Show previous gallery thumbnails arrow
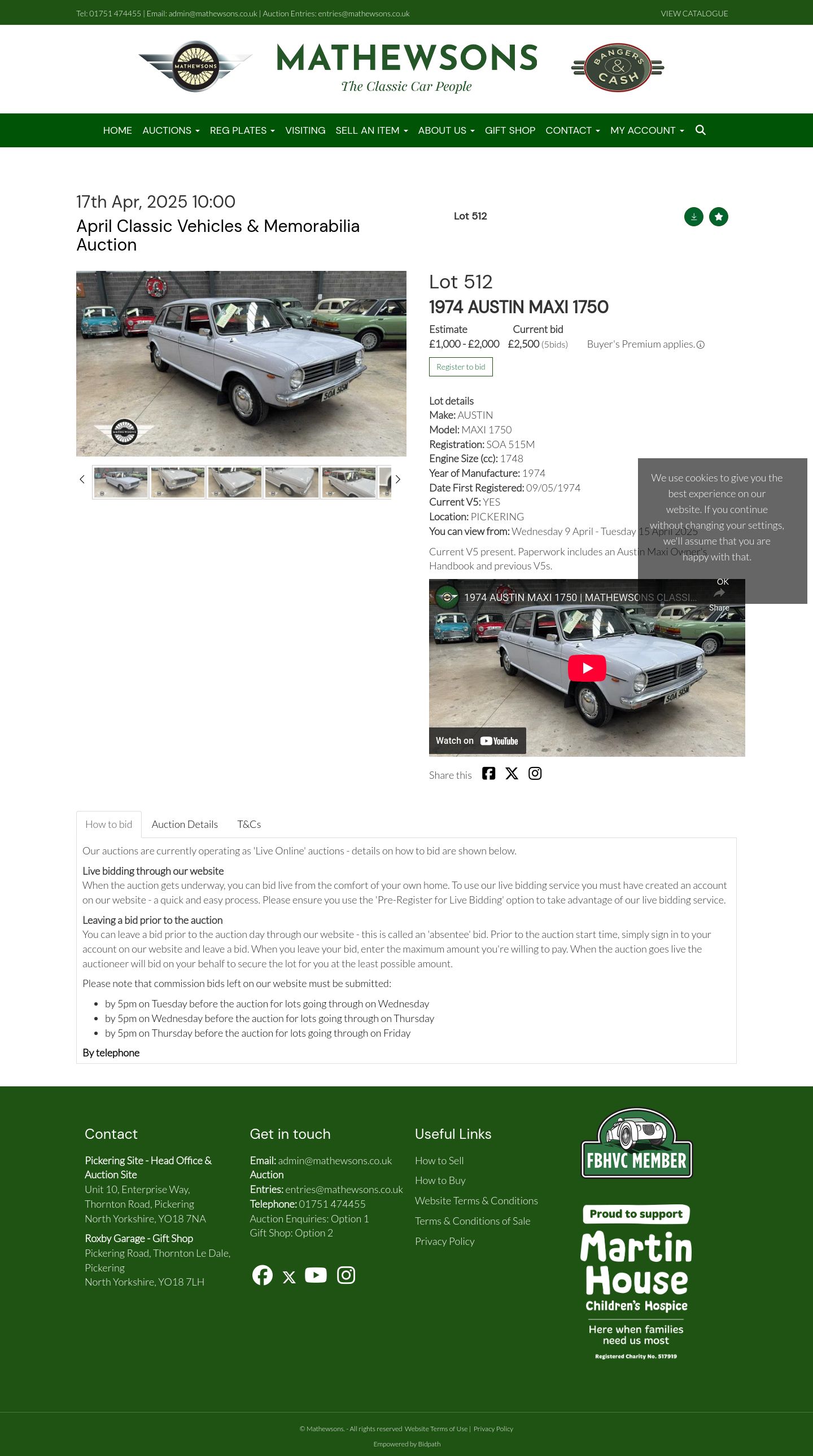The image size is (813, 1456). 82,479
